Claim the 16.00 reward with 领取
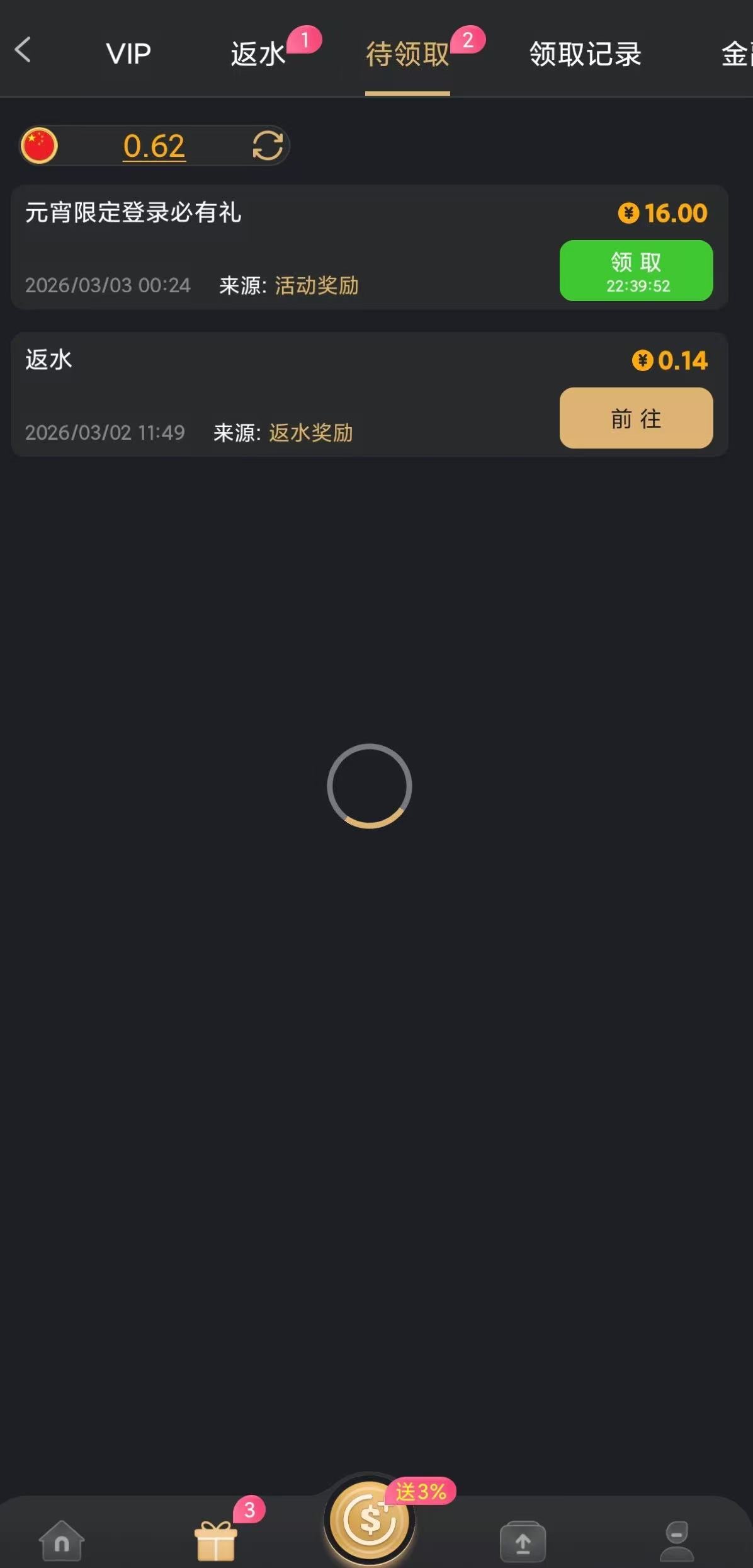 pyautogui.click(x=636, y=270)
